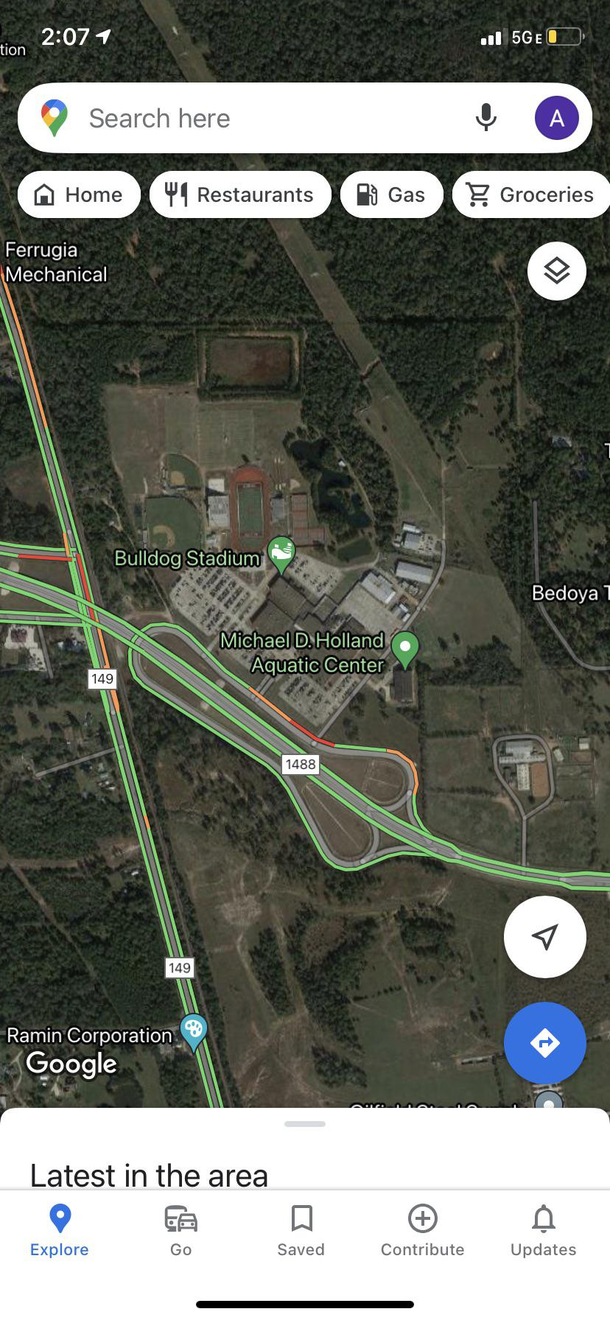This screenshot has width=610, height=1320.
Task: Open the Ramin Corporation place marker
Action: [x=193, y=1029]
